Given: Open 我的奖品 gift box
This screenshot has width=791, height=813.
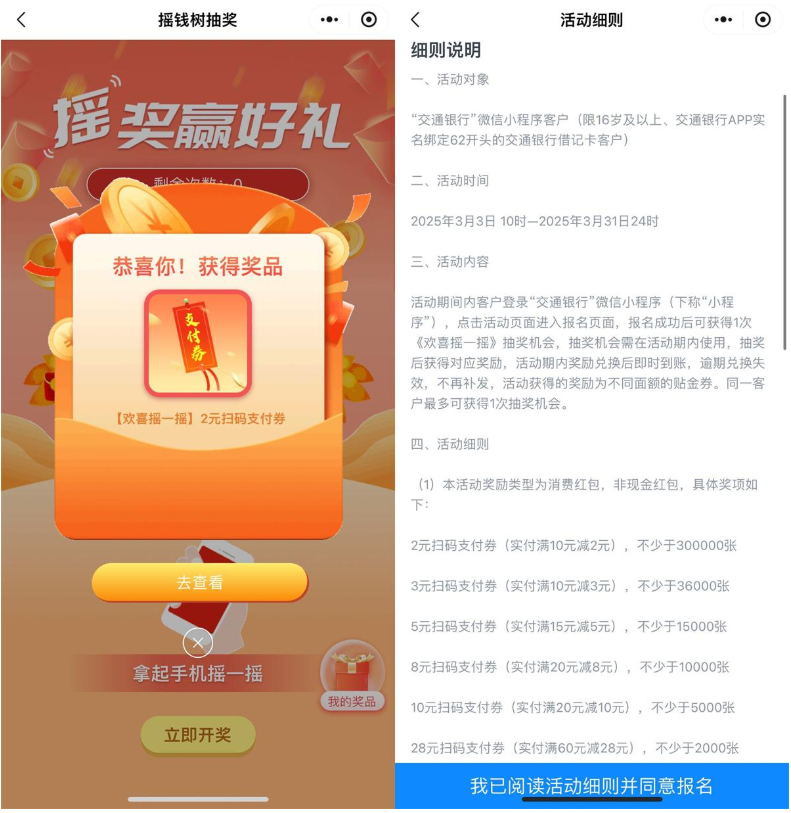Looking at the screenshot, I should [x=352, y=674].
